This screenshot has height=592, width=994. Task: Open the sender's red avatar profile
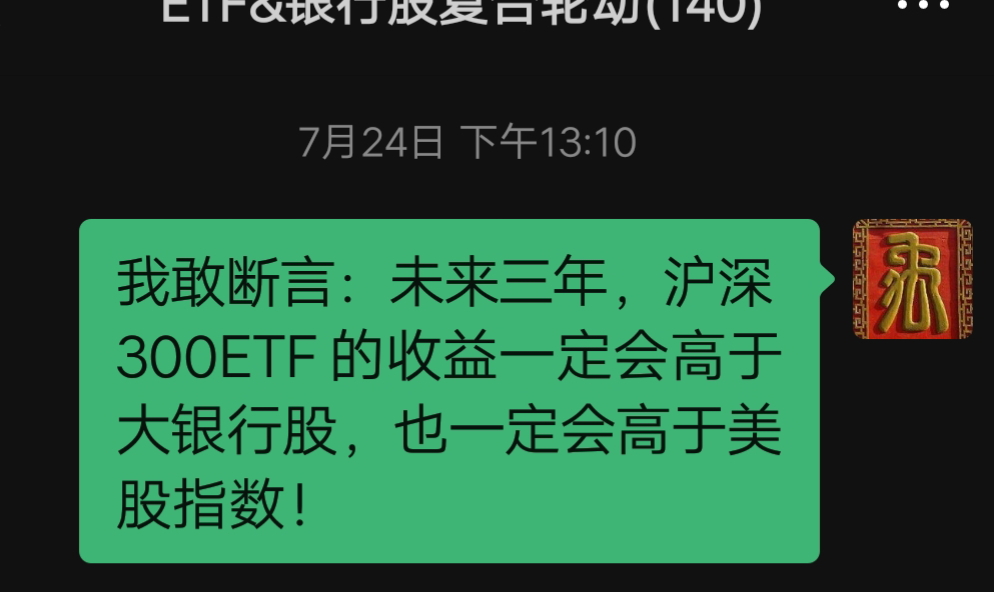coord(912,279)
